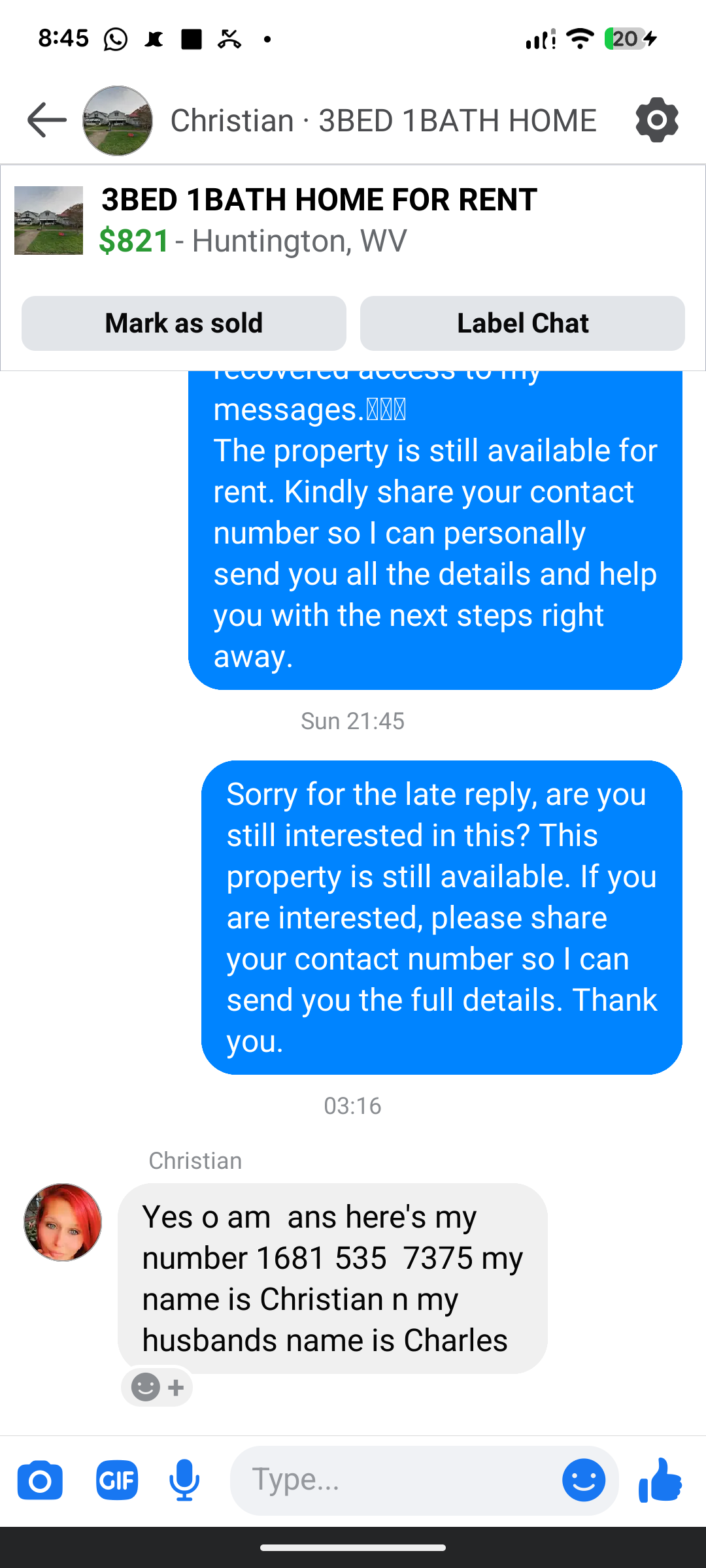
Task: Send a thumbs-up like
Action: (x=660, y=1480)
